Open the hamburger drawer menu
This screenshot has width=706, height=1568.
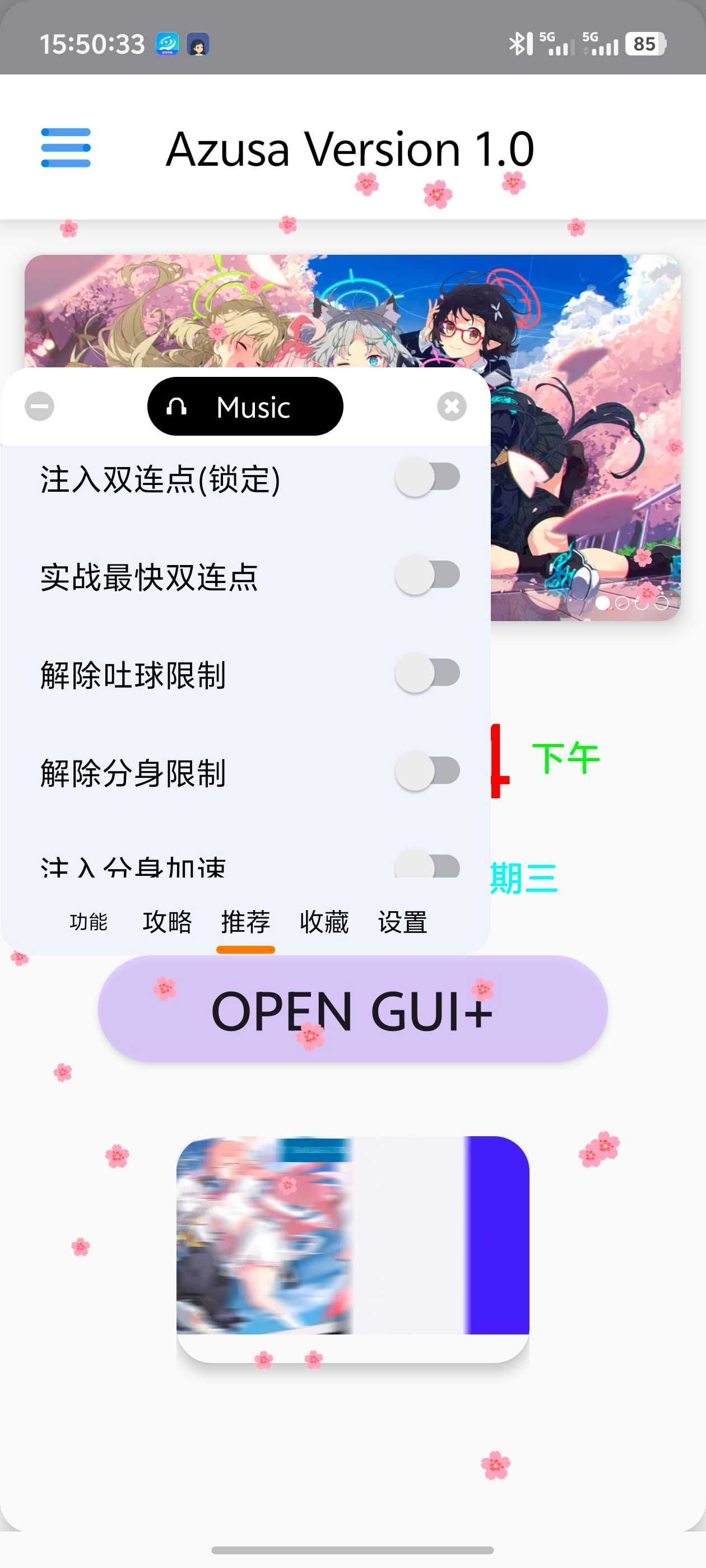[66, 148]
